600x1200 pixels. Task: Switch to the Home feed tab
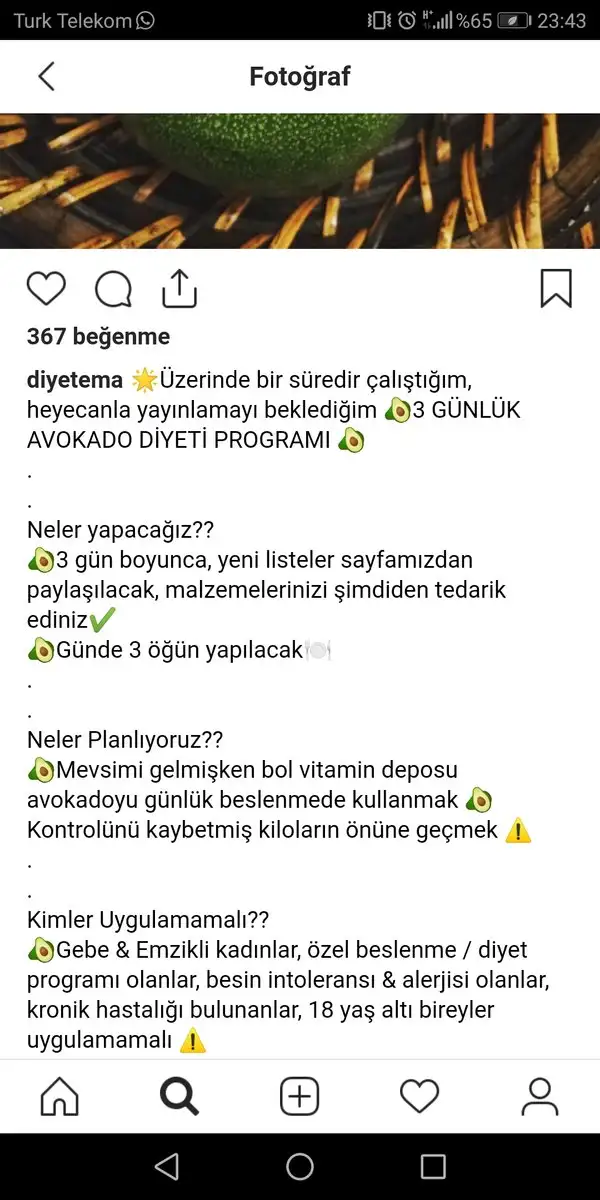point(60,1096)
